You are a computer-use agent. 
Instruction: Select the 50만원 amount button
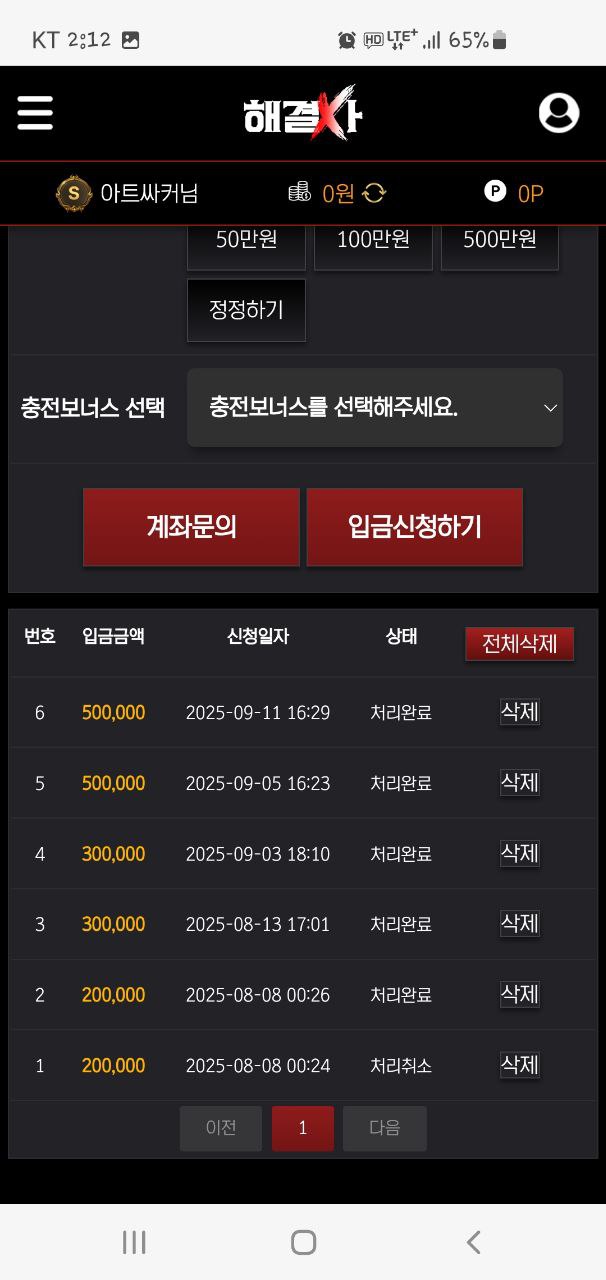click(246, 242)
